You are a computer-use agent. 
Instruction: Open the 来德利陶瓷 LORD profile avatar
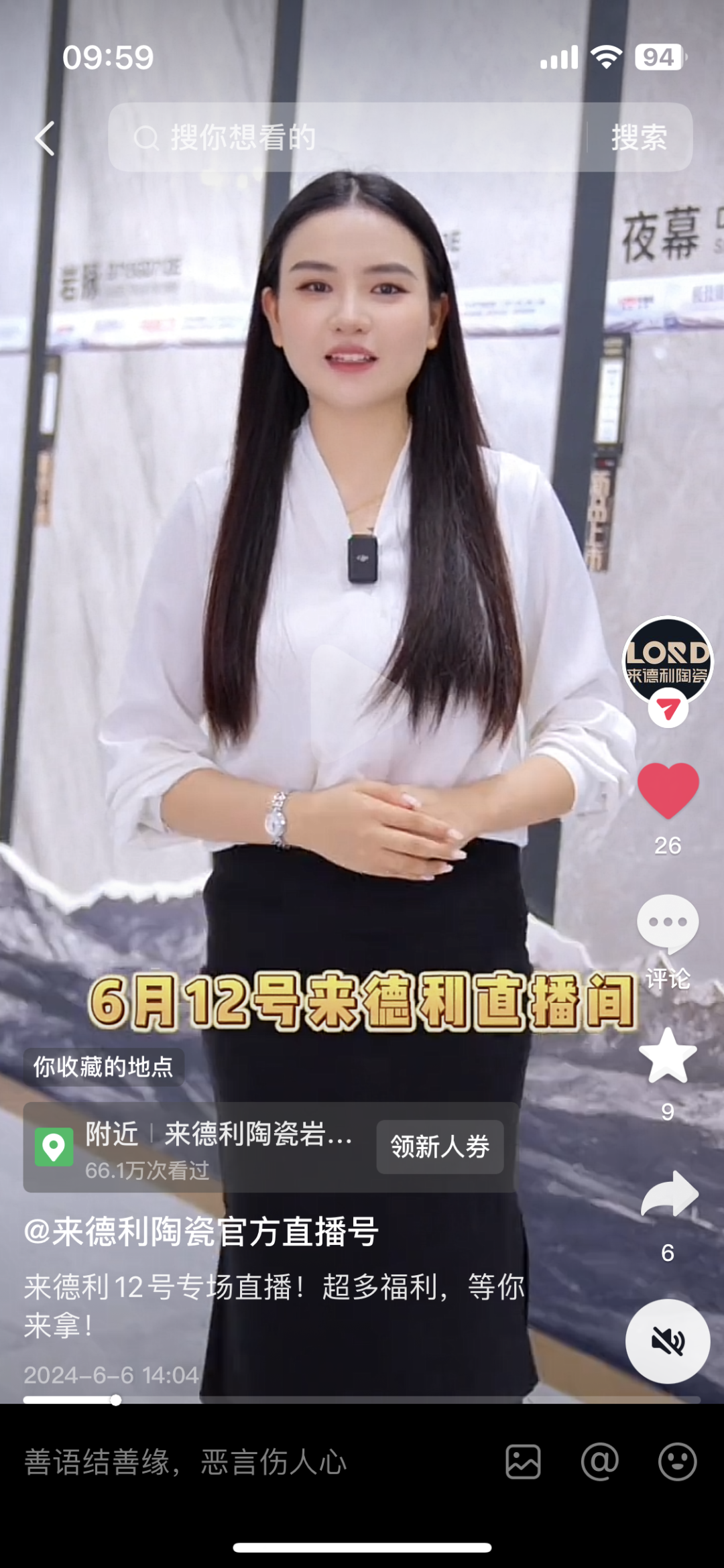(668, 660)
